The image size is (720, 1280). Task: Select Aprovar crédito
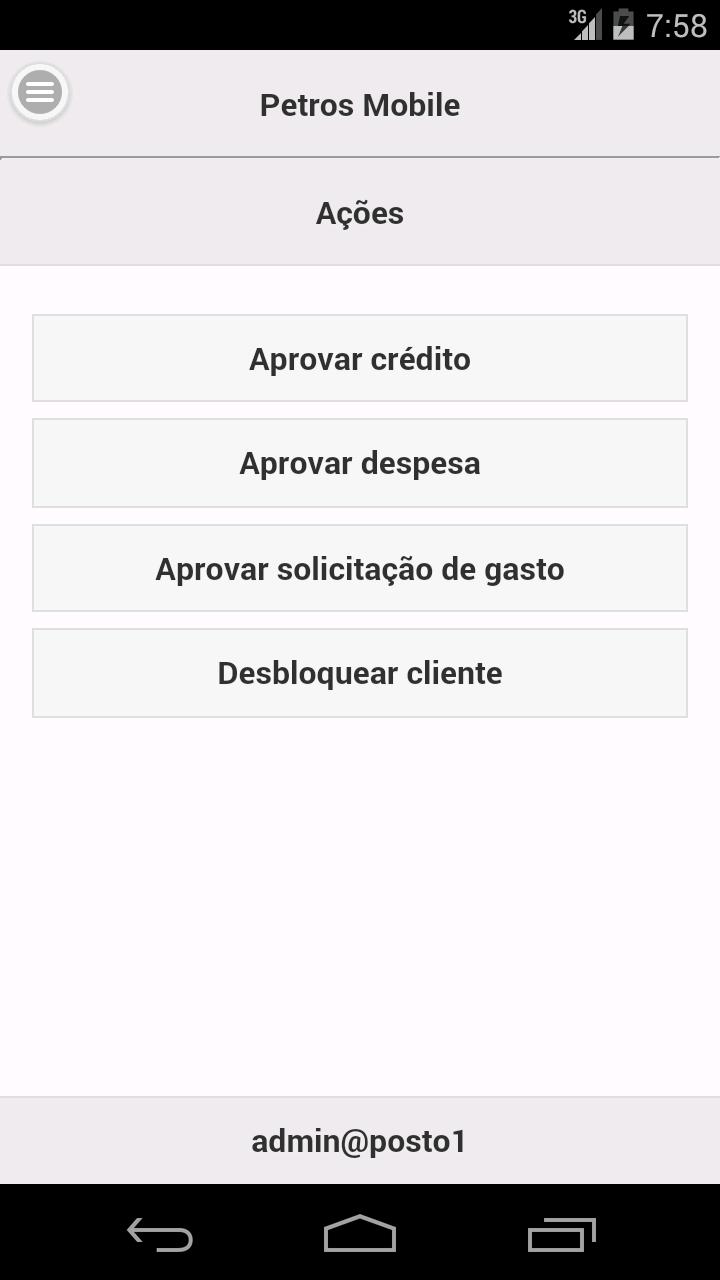coord(360,359)
